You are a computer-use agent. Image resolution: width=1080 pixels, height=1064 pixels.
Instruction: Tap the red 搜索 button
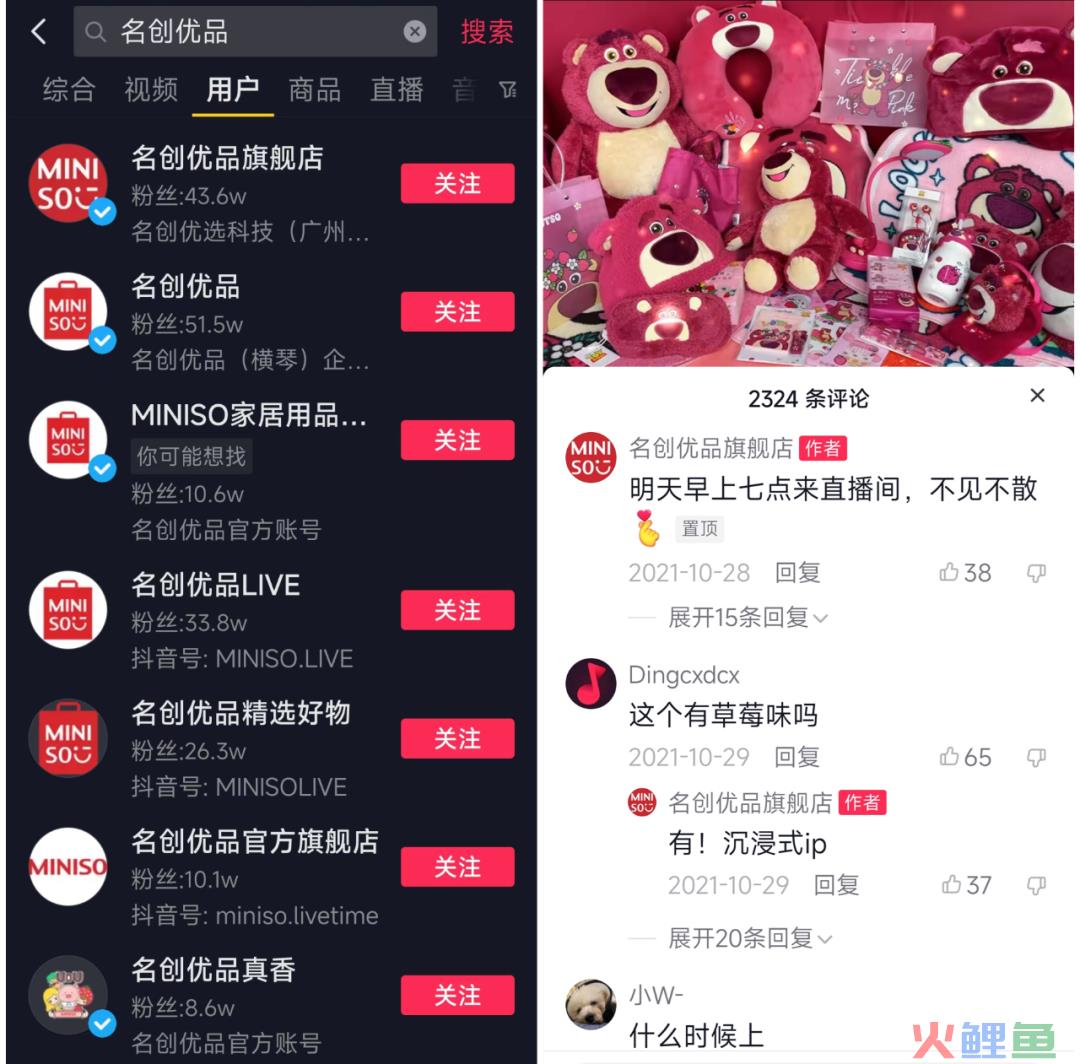click(x=487, y=32)
